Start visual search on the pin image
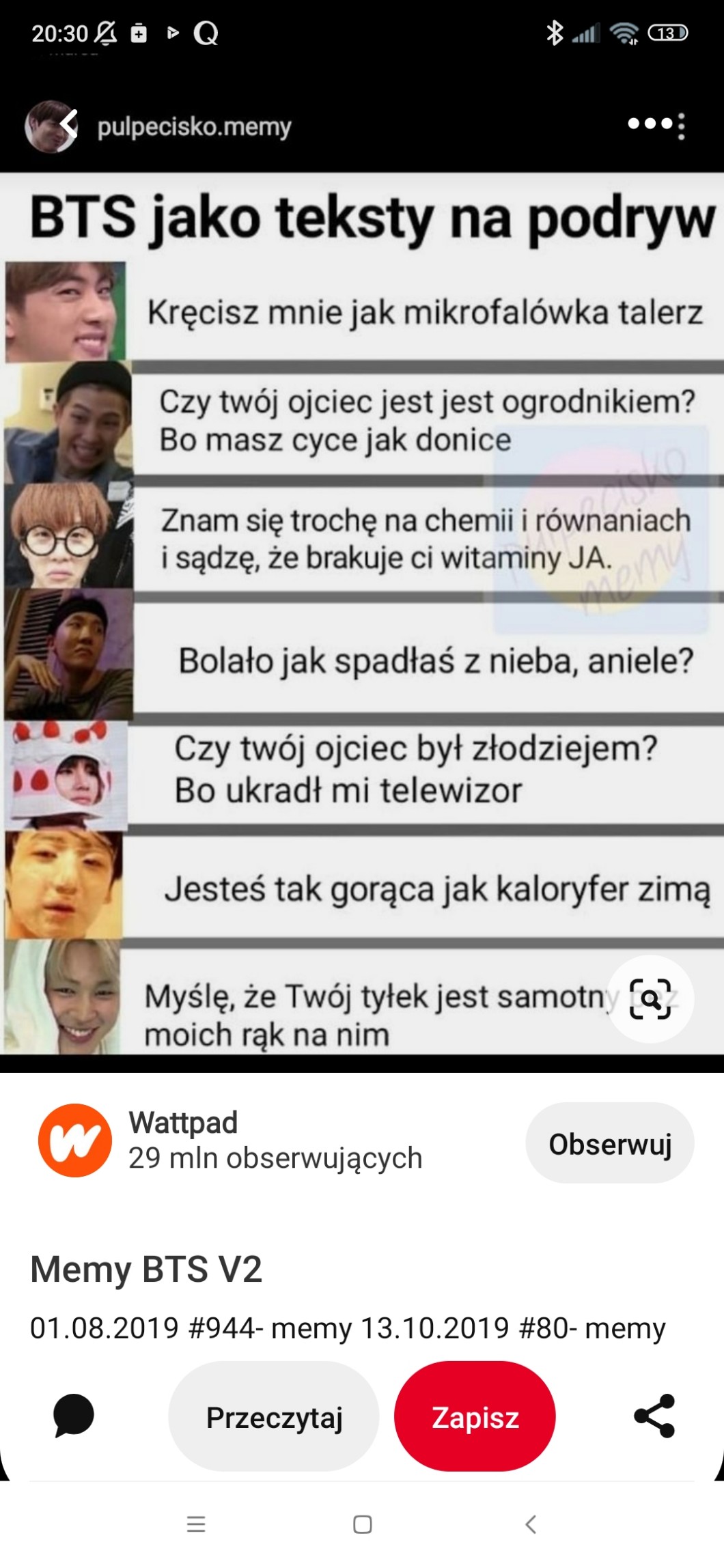 point(650,998)
